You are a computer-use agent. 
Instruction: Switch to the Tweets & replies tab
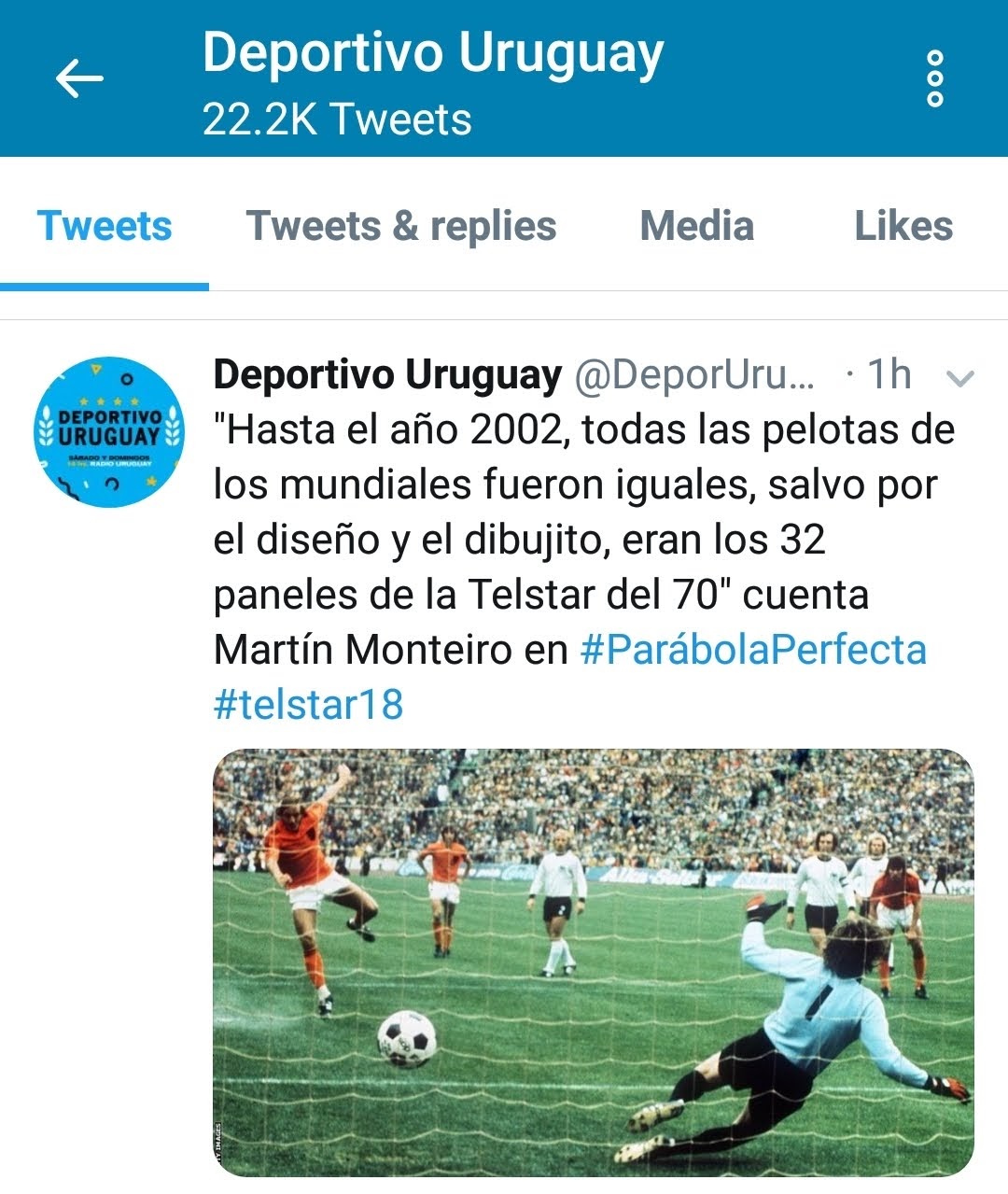400,227
